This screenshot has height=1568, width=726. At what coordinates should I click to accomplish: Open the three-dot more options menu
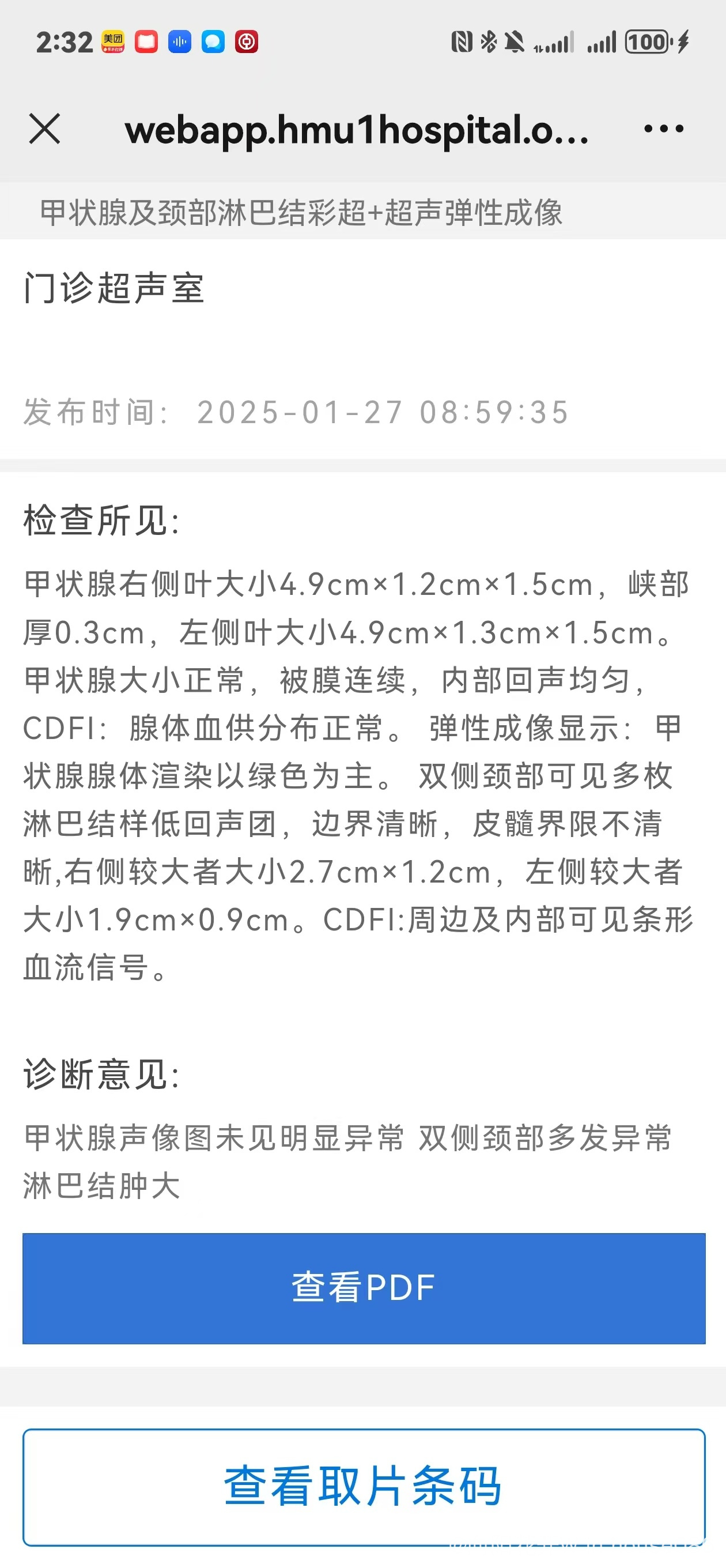coord(663,129)
